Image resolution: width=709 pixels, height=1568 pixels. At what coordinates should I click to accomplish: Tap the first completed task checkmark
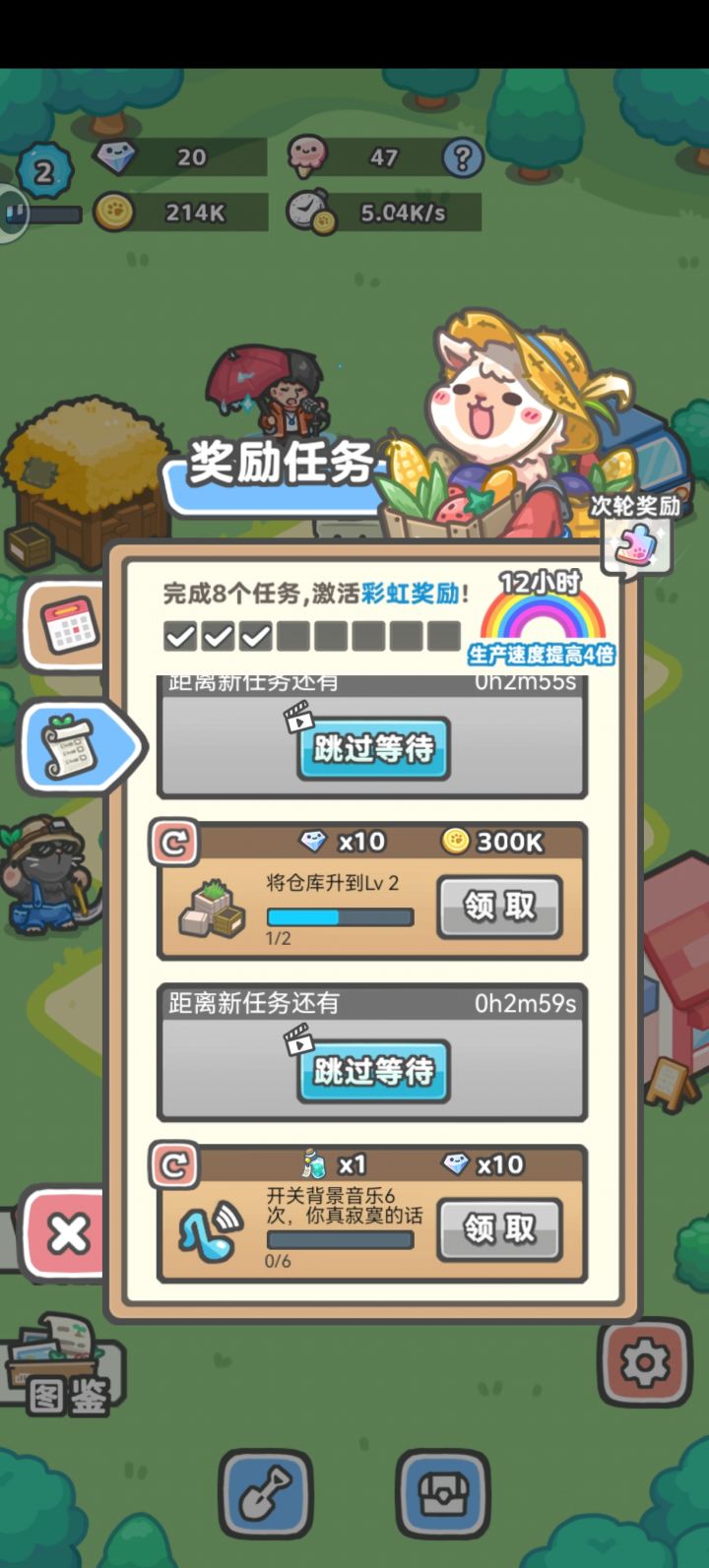coord(180,637)
